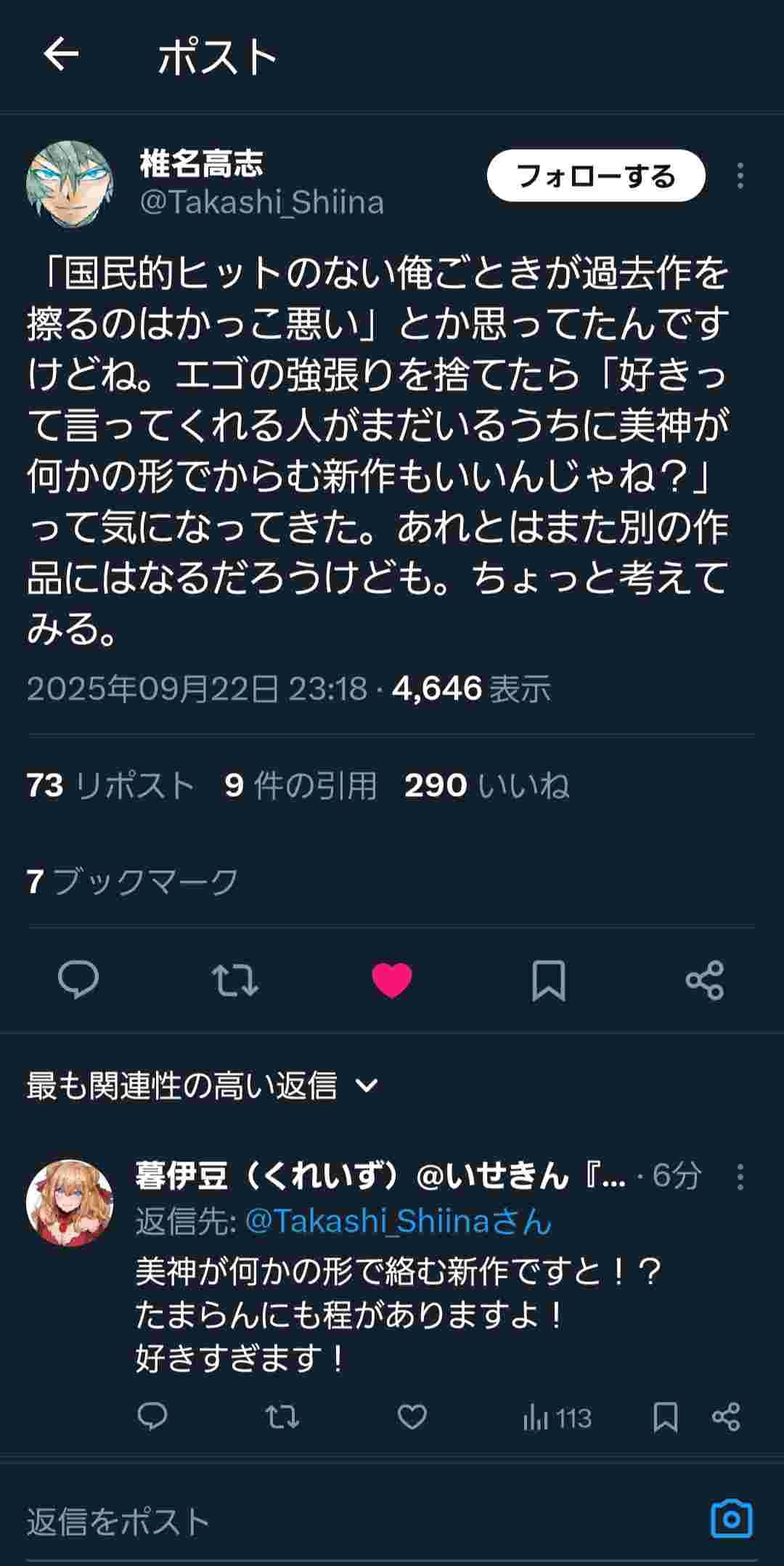Open overflow menu on 椎名高志's post
Screen dimensions: 784x1566
pyautogui.click(x=740, y=176)
